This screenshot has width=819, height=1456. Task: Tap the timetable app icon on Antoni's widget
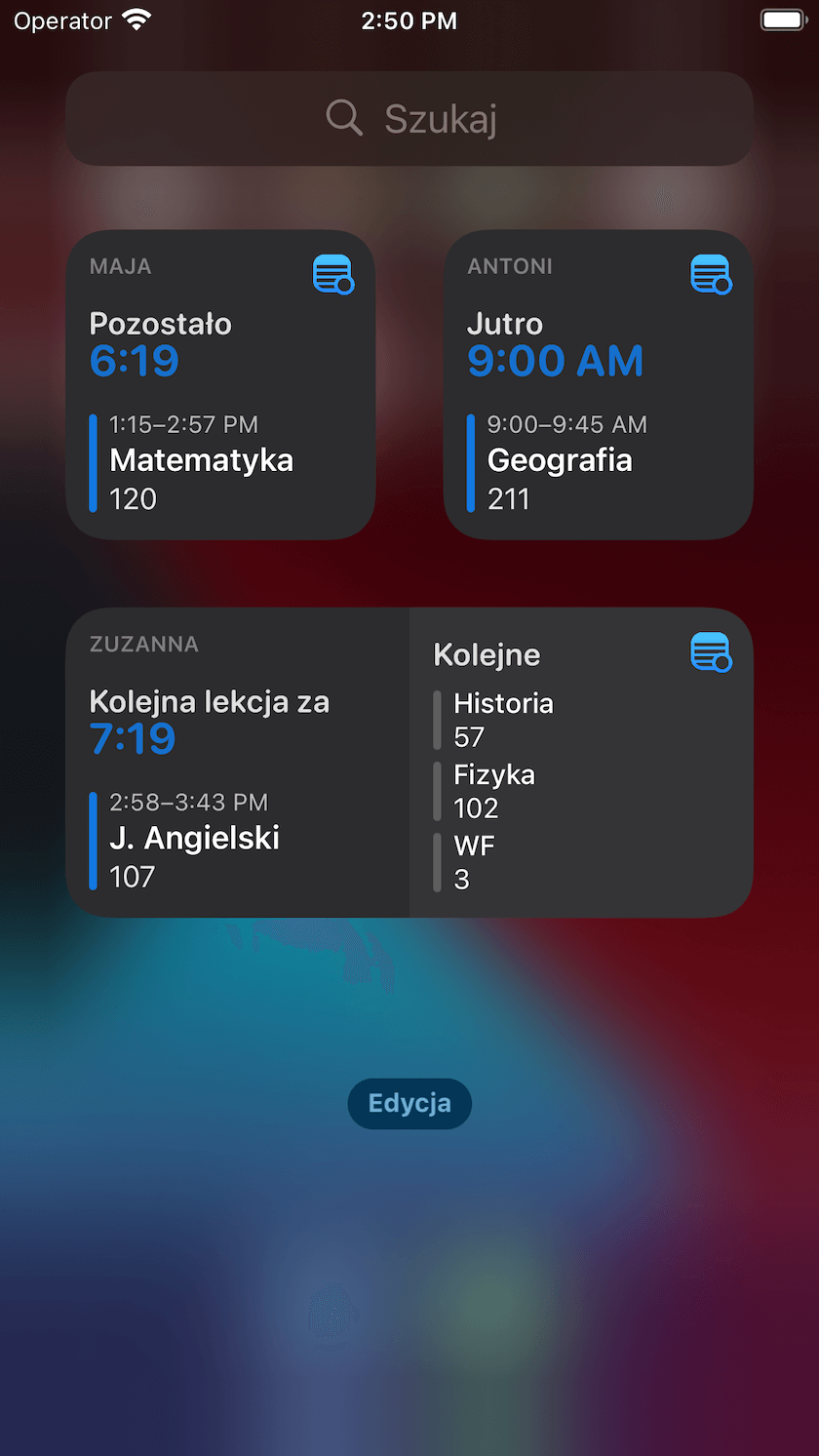click(x=711, y=274)
